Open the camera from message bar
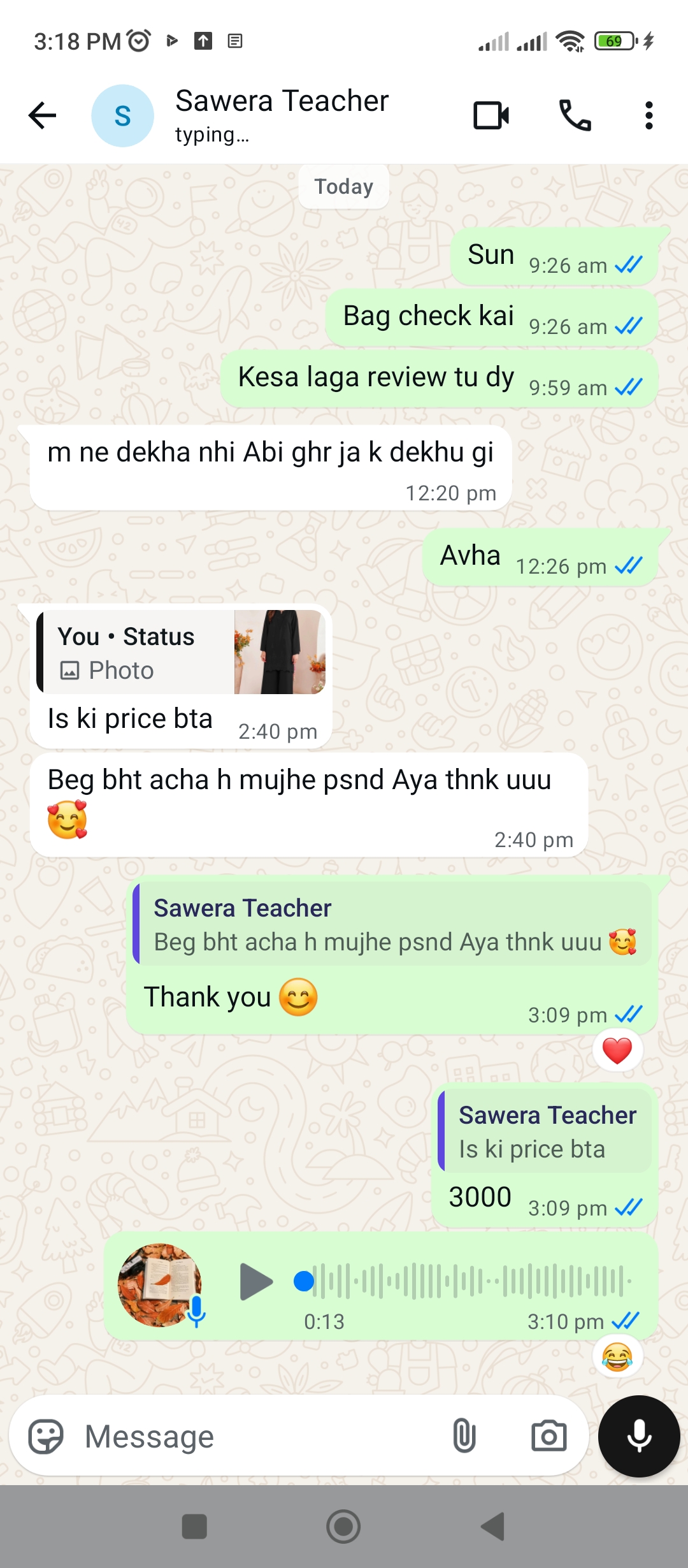This screenshot has width=688, height=1568. click(548, 1436)
